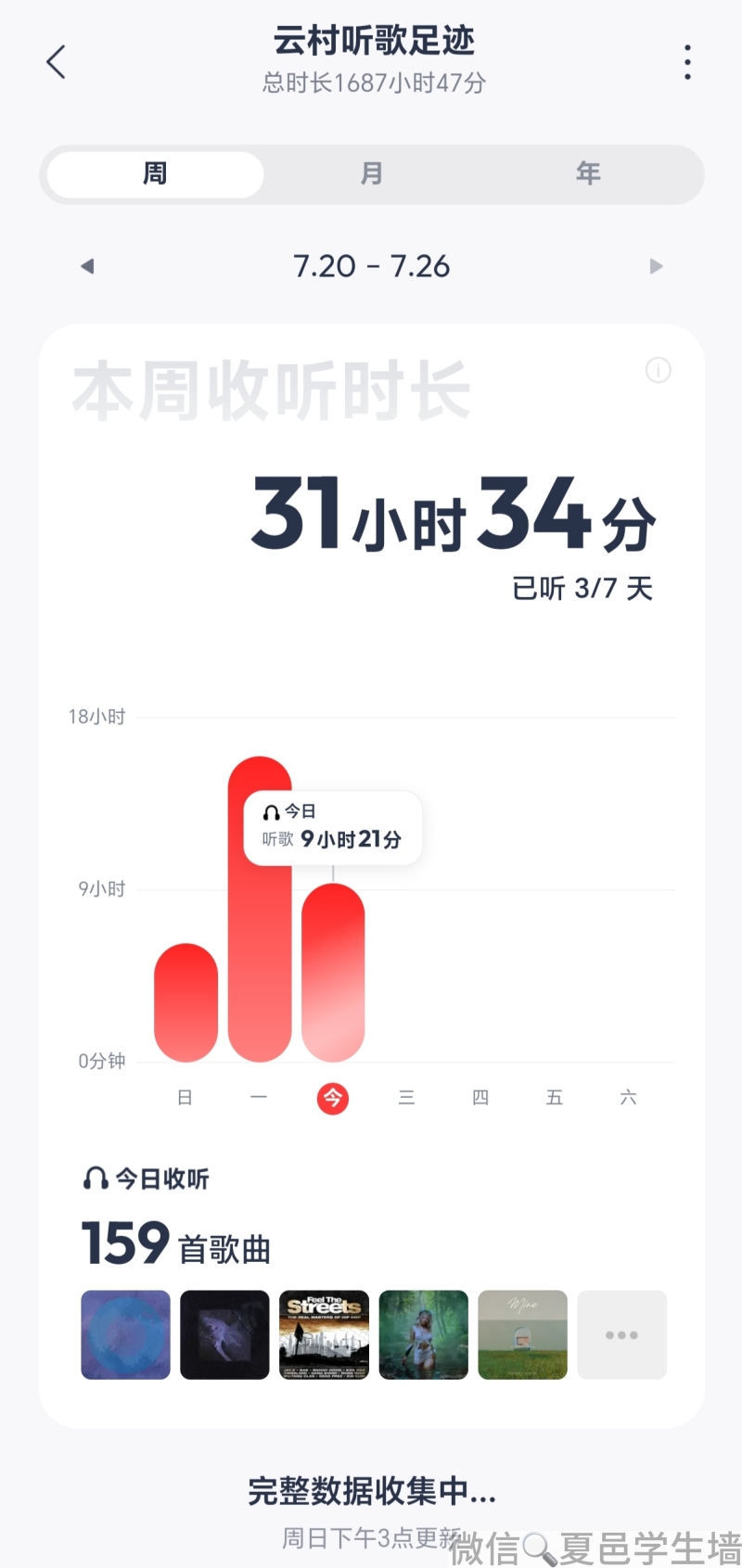The height and width of the screenshot is (1568, 742).
Task: Open the dark album cover
Action: 224,1335
